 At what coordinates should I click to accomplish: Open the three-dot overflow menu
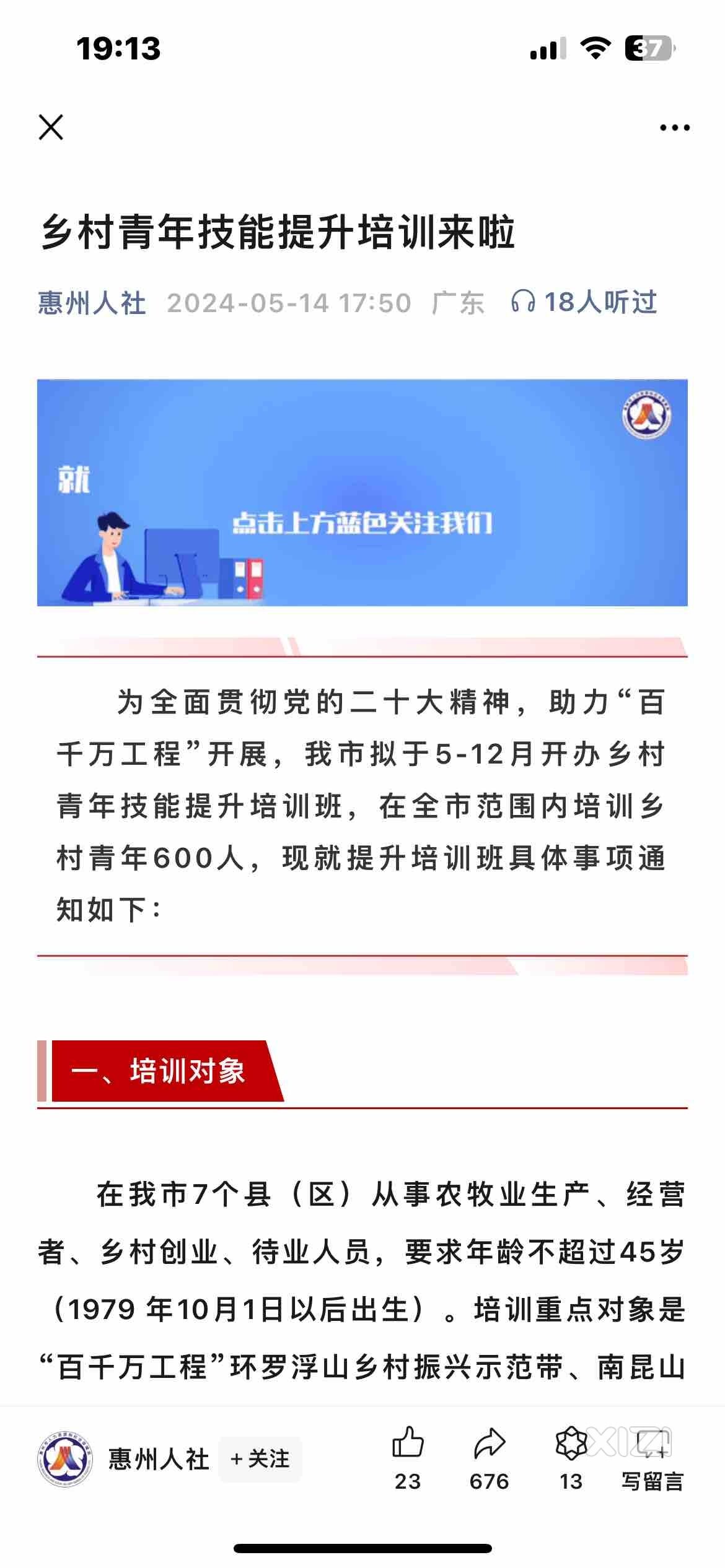point(674,128)
